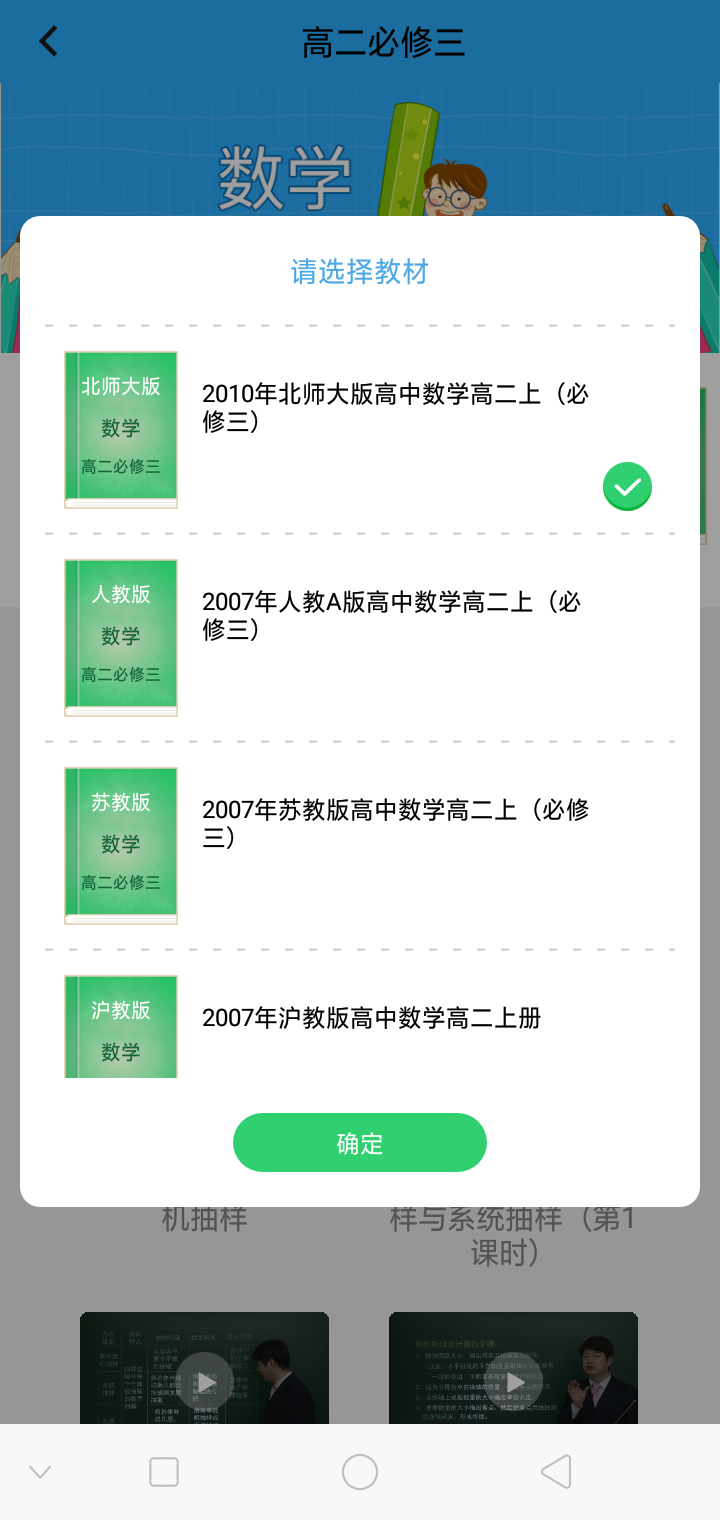The width and height of the screenshot is (720, 1520).
Task: Confirm selection with 确定 button
Action: pos(360,1143)
